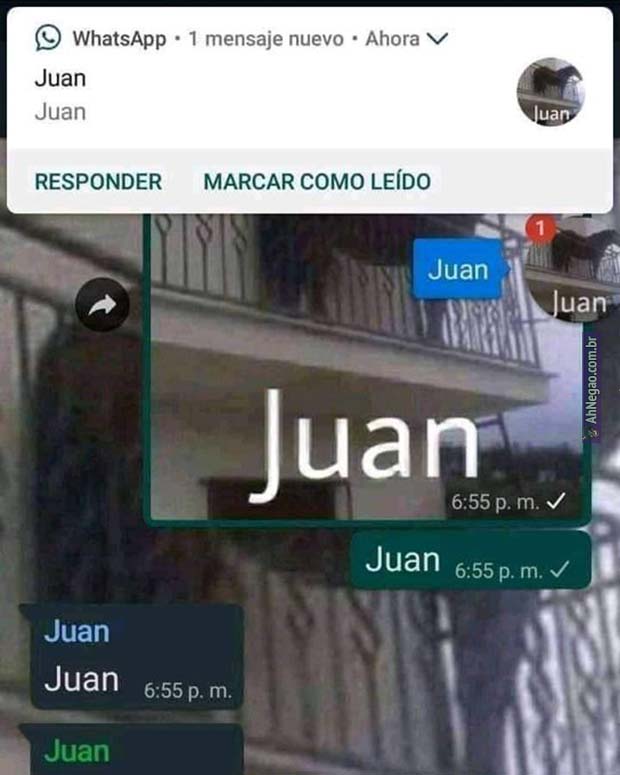The width and height of the screenshot is (620, 775).
Task: Forward the Juan image with the arrow icon
Action: [102, 309]
